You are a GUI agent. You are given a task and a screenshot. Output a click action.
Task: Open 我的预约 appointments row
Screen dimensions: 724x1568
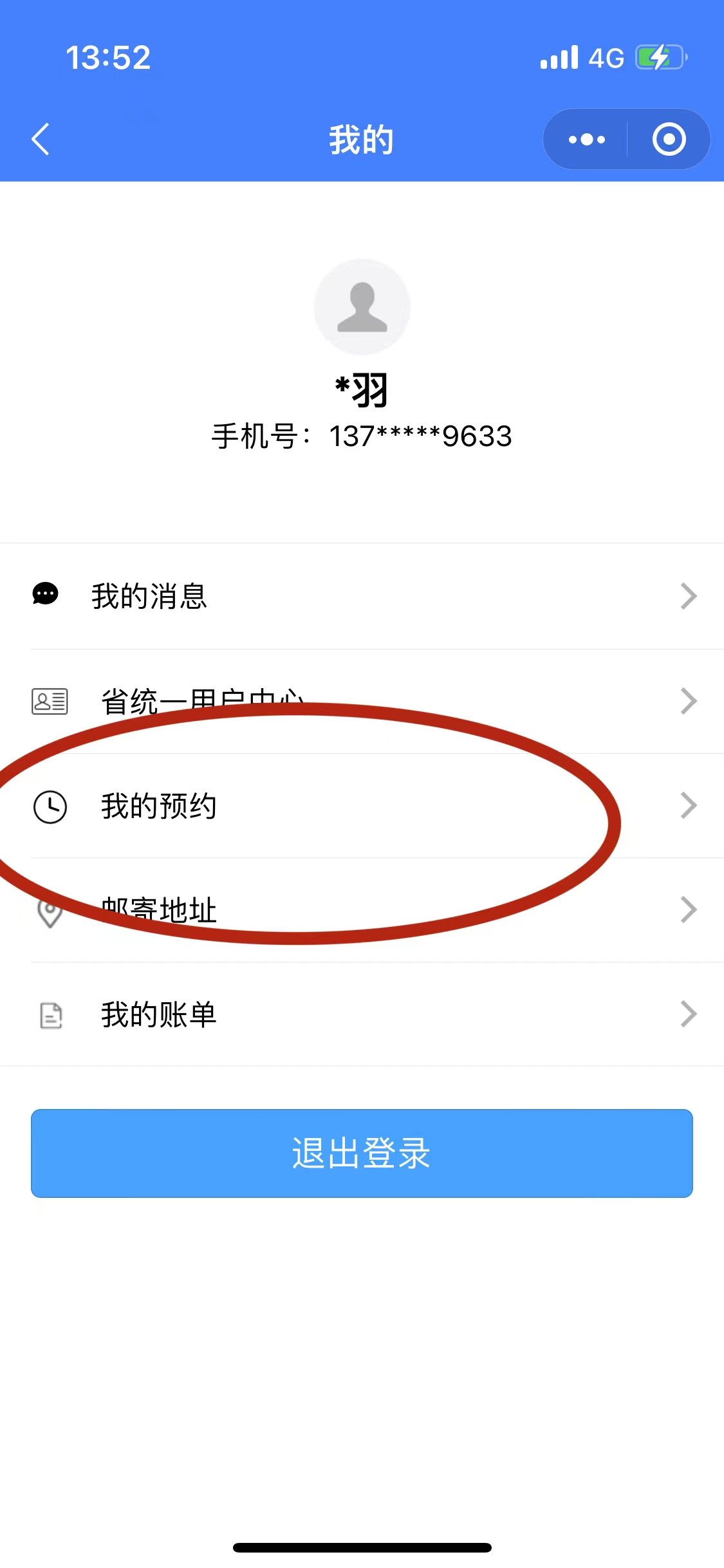tap(362, 806)
